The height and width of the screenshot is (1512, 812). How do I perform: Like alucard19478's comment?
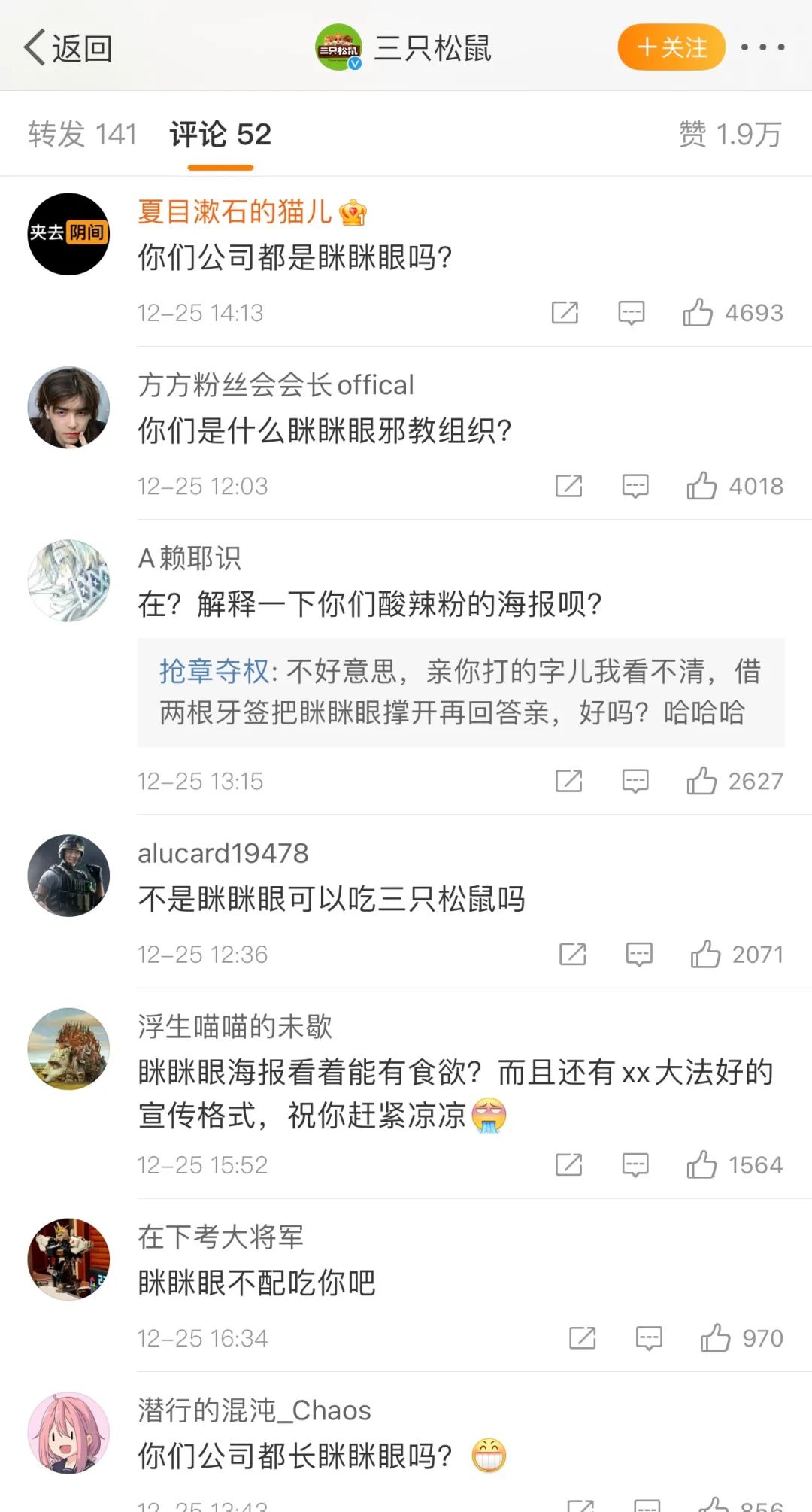tap(705, 955)
